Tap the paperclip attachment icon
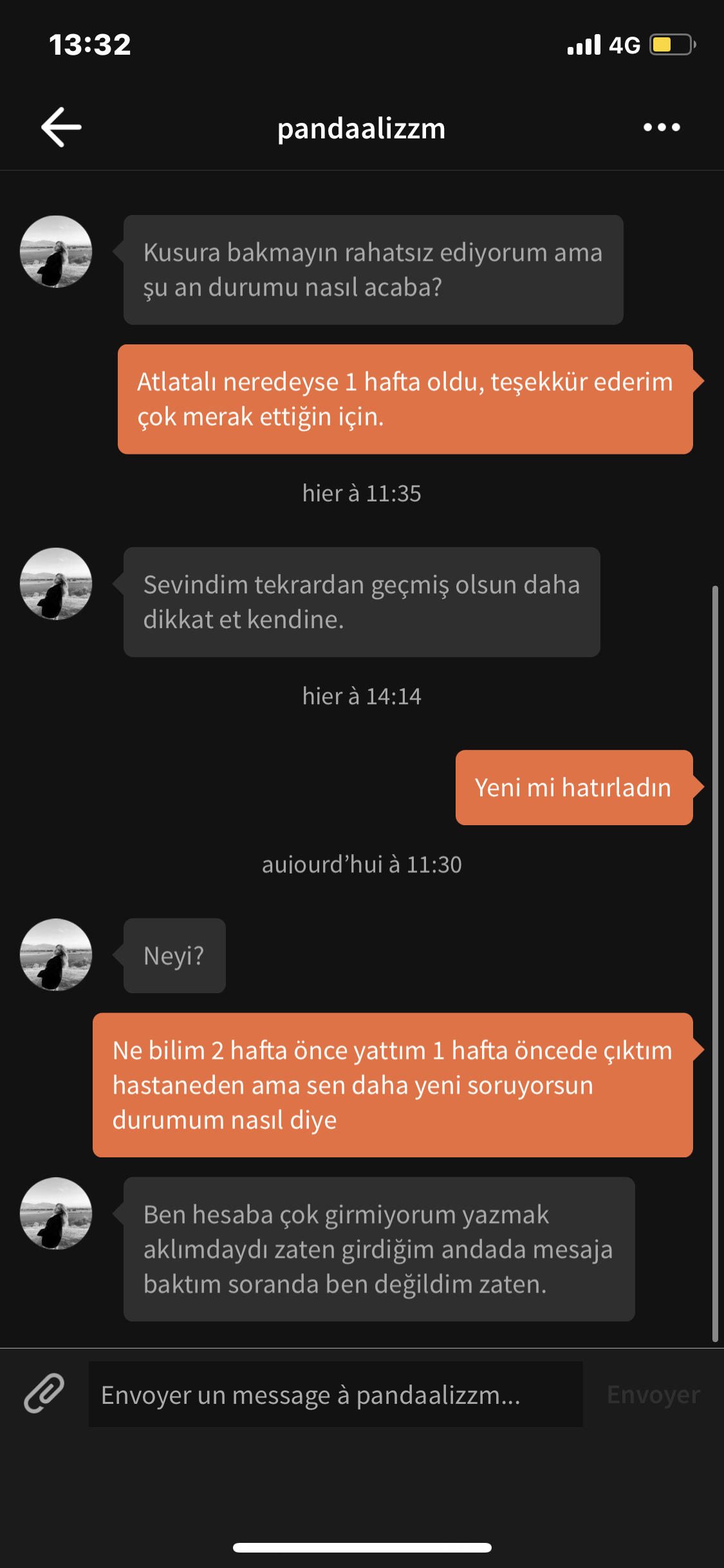Viewport: 724px width, 1568px height. [44, 1394]
